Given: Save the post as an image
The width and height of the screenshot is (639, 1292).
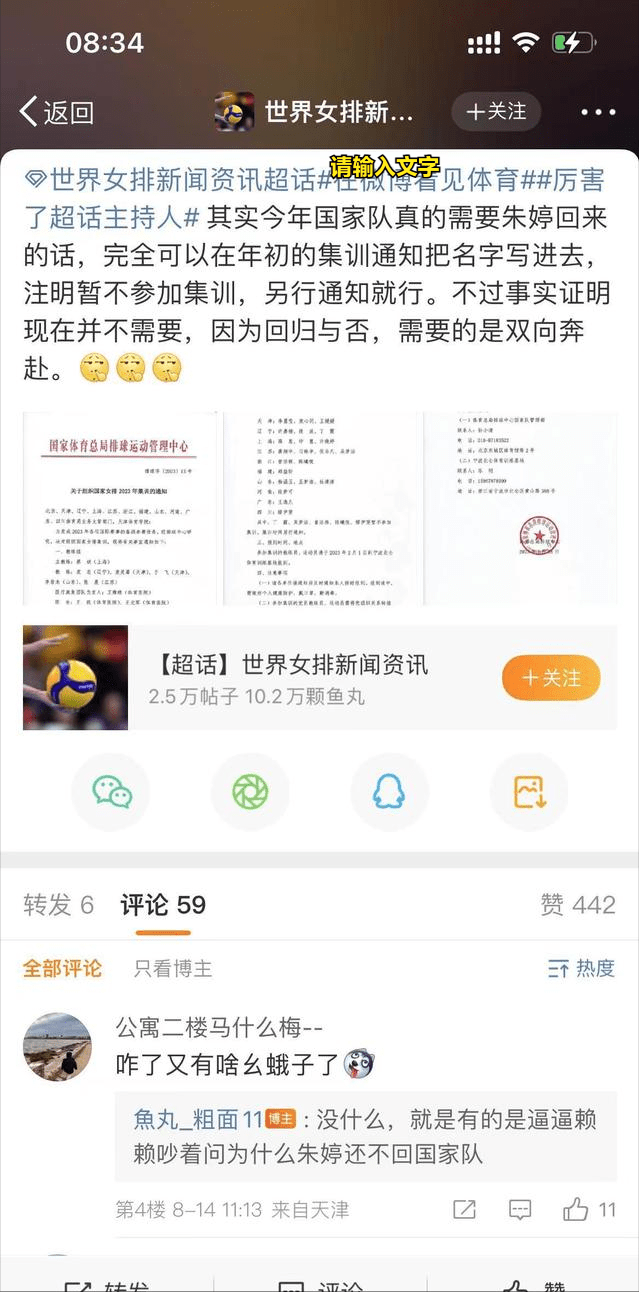Looking at the screenshot, I should 528,792.
